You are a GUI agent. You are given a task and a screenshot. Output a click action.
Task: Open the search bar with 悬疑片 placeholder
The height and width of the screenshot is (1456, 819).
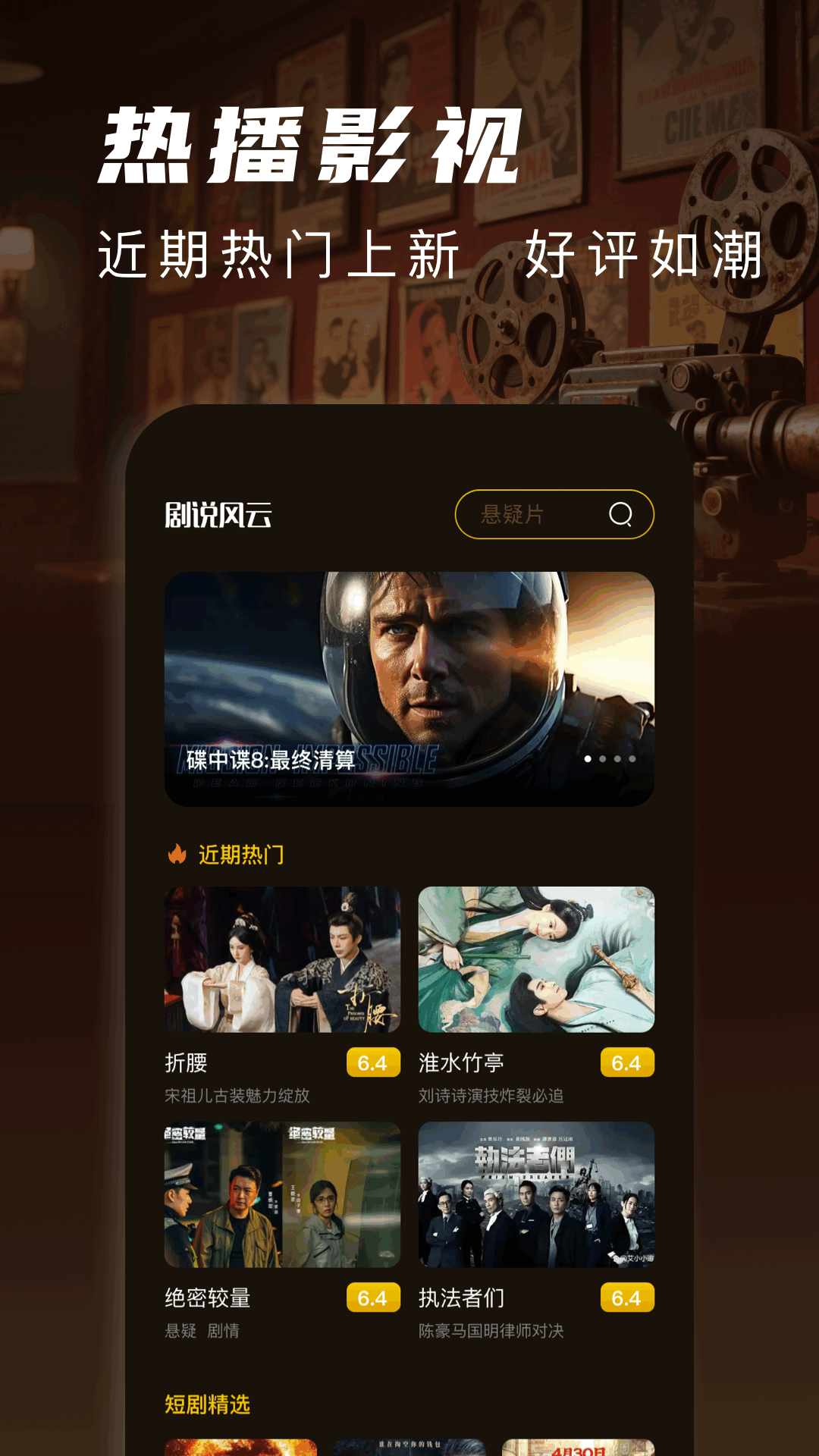(531, 514)
